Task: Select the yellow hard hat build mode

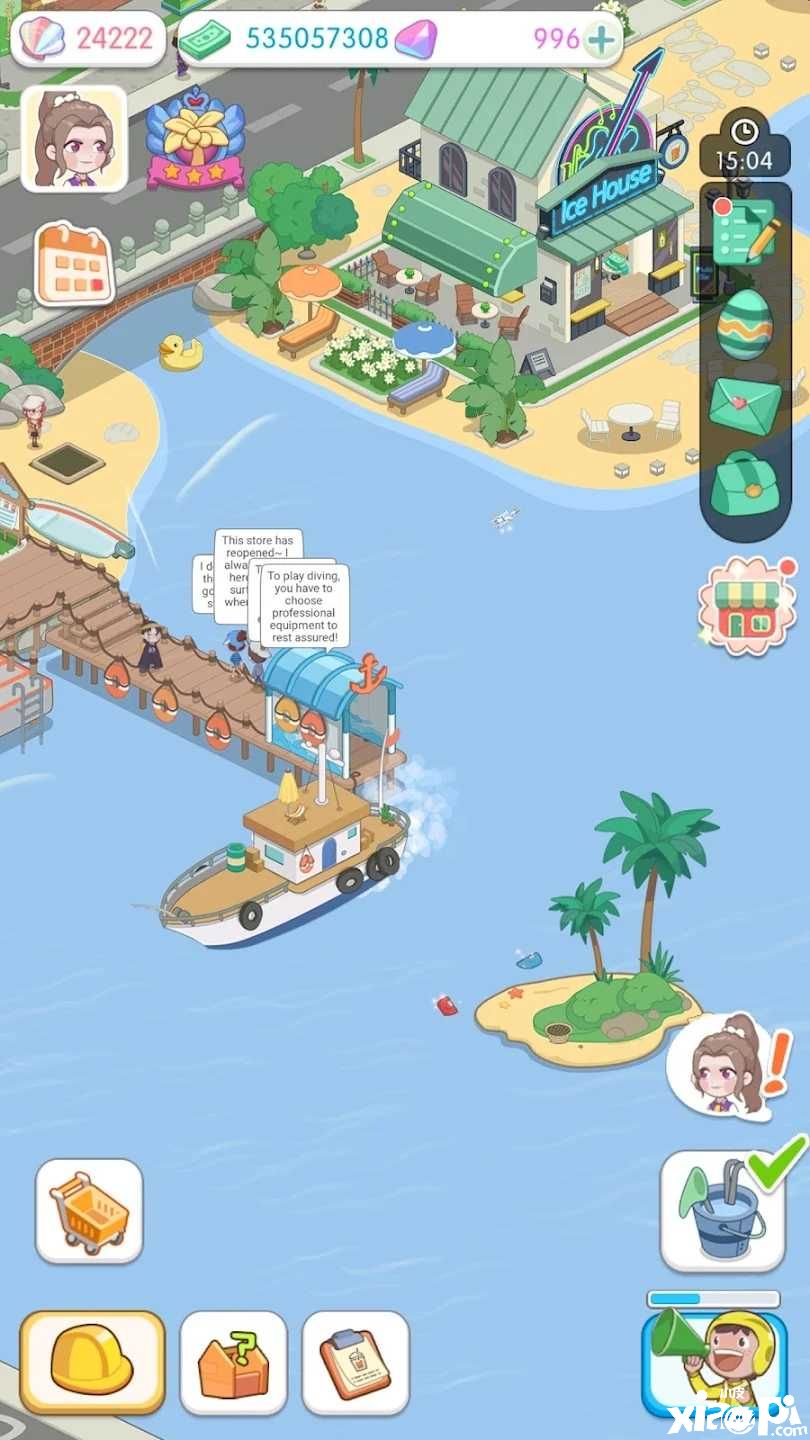Action: pos(92,1362)
